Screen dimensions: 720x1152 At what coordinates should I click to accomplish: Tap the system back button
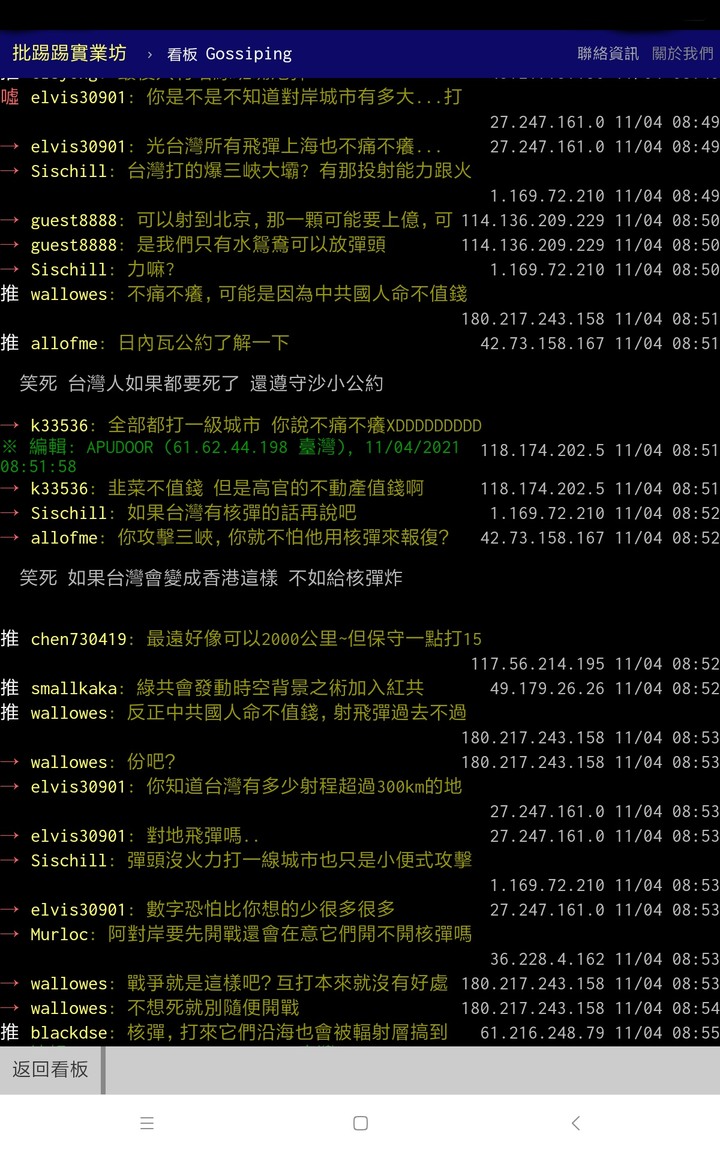tap(575, 1123)
